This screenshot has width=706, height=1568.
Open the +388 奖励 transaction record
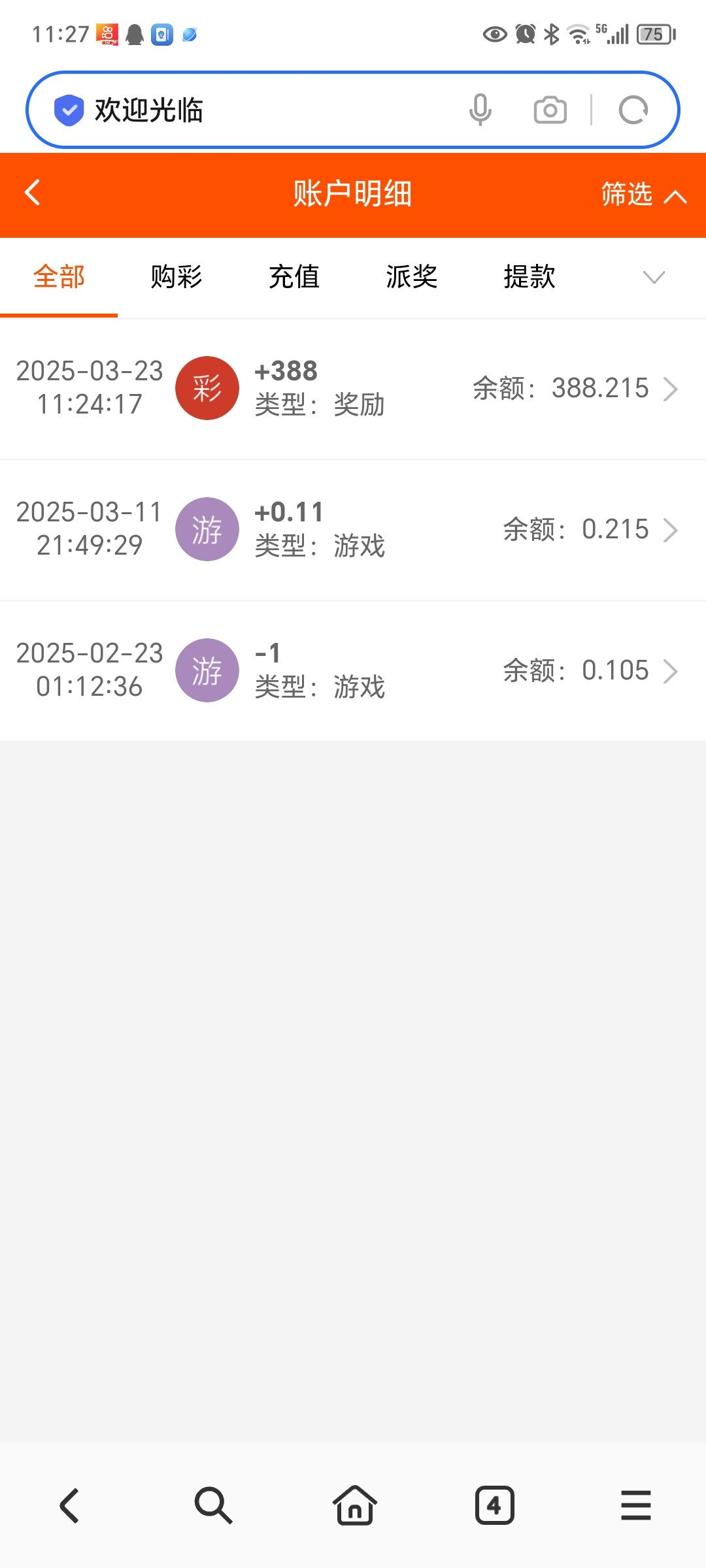(x=353, y=388)
